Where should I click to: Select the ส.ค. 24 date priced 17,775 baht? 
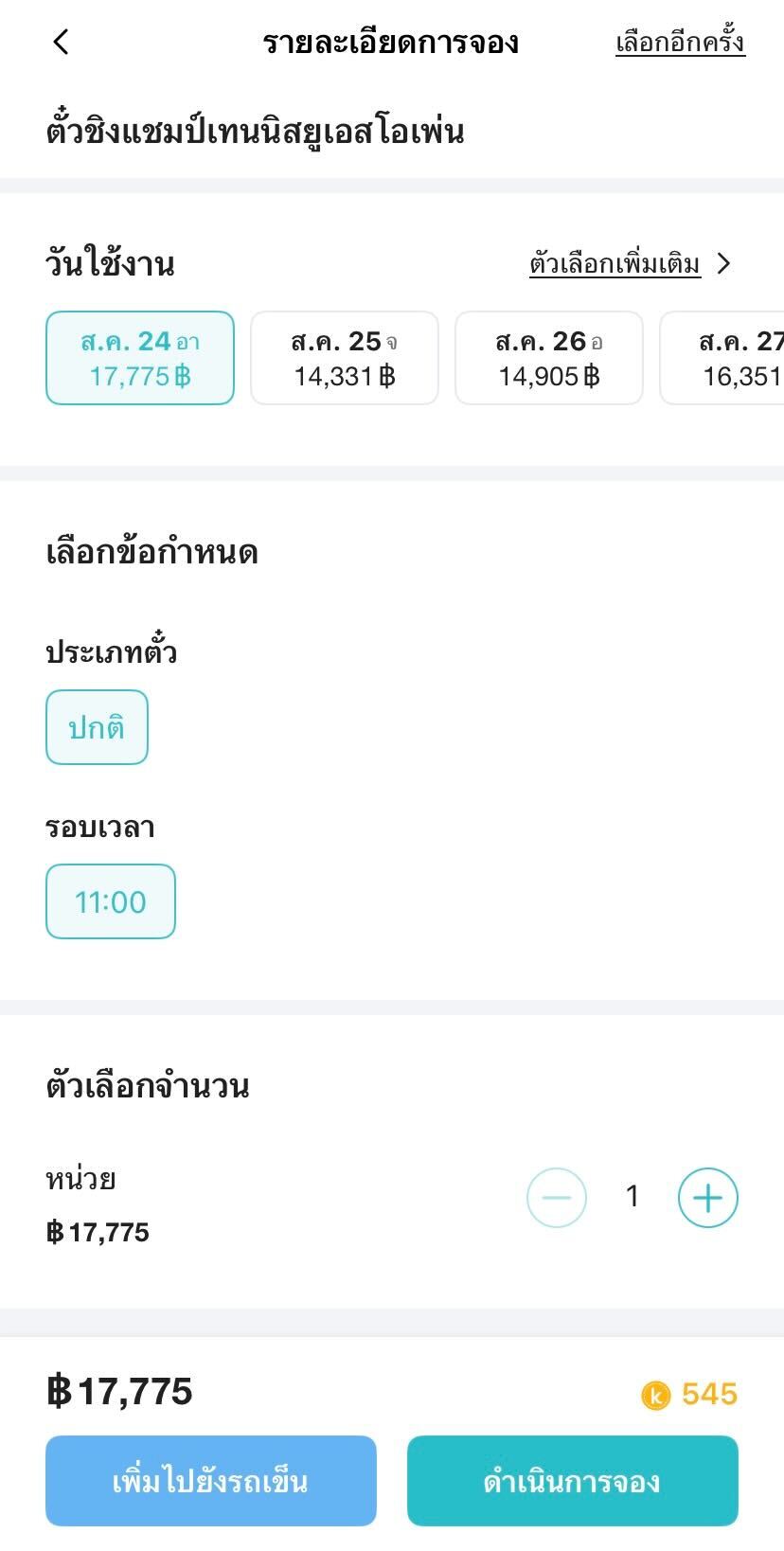[139, 357]
